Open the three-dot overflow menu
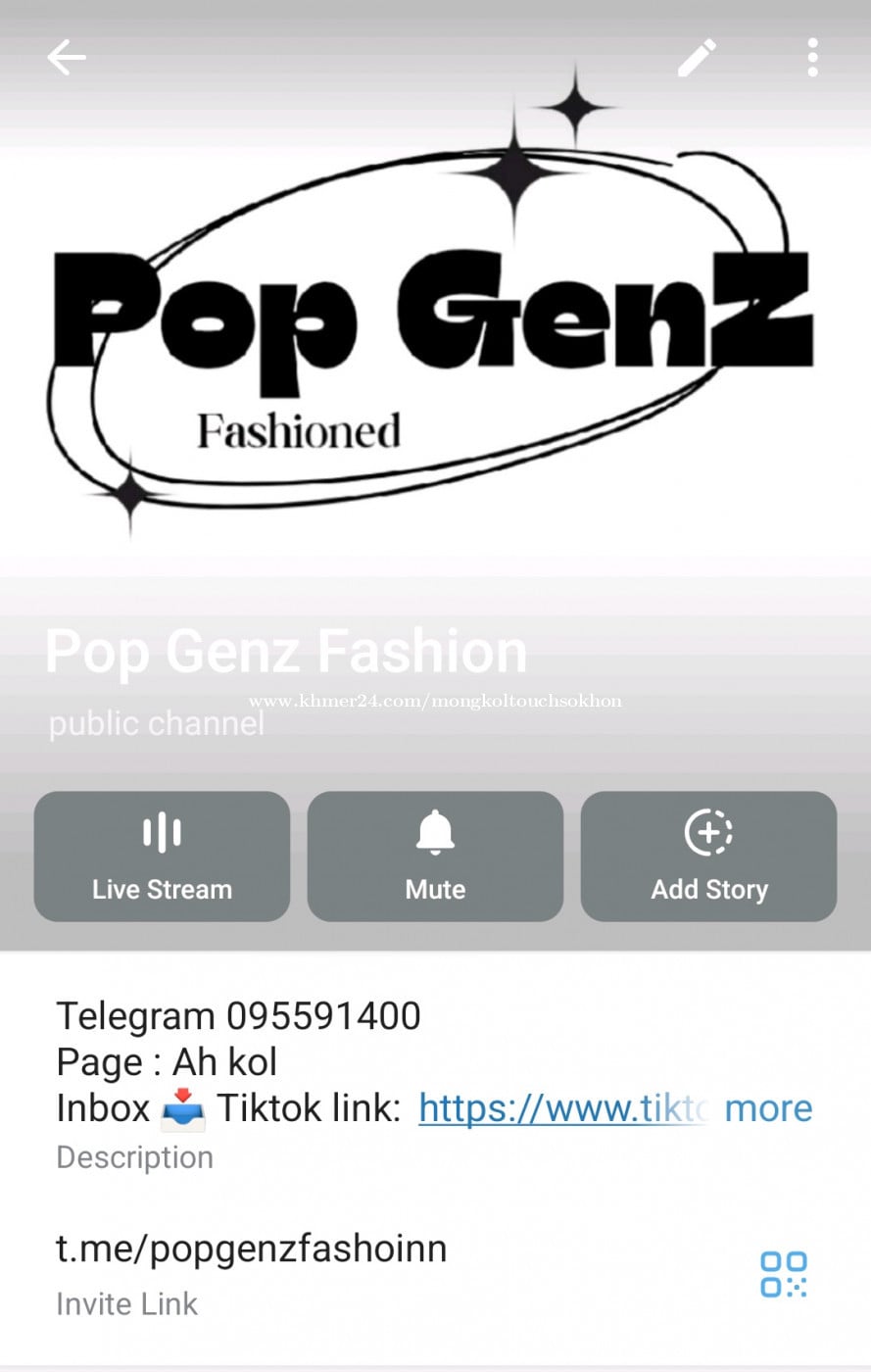Image resolution: width=871 pixels, height=1372 pixels. click(812, 59)
